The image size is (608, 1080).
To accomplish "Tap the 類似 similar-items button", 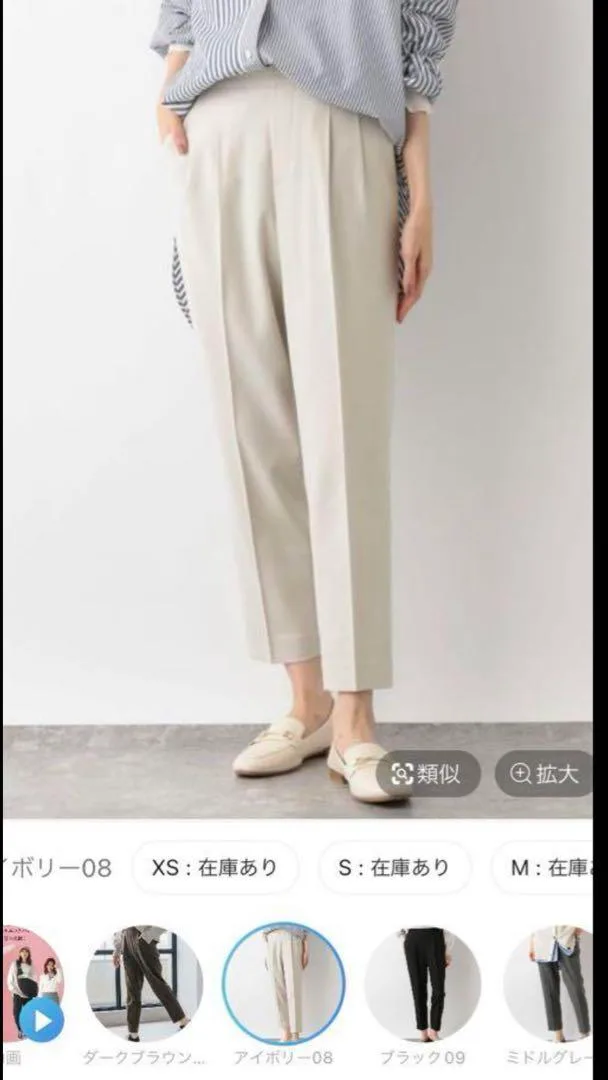I will pyautogui.click(x=427, y=773).
